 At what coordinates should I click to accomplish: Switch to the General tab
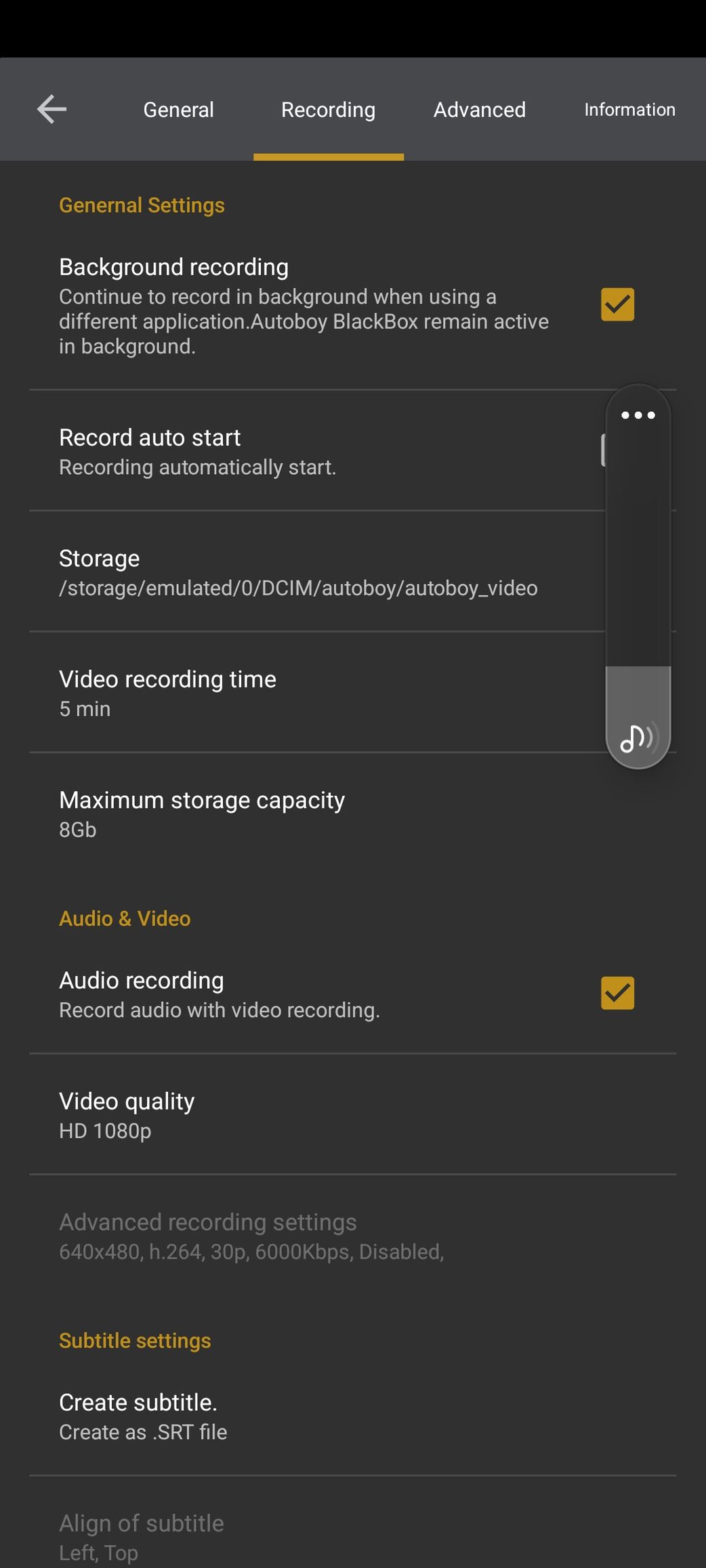[x=178, y=109]
